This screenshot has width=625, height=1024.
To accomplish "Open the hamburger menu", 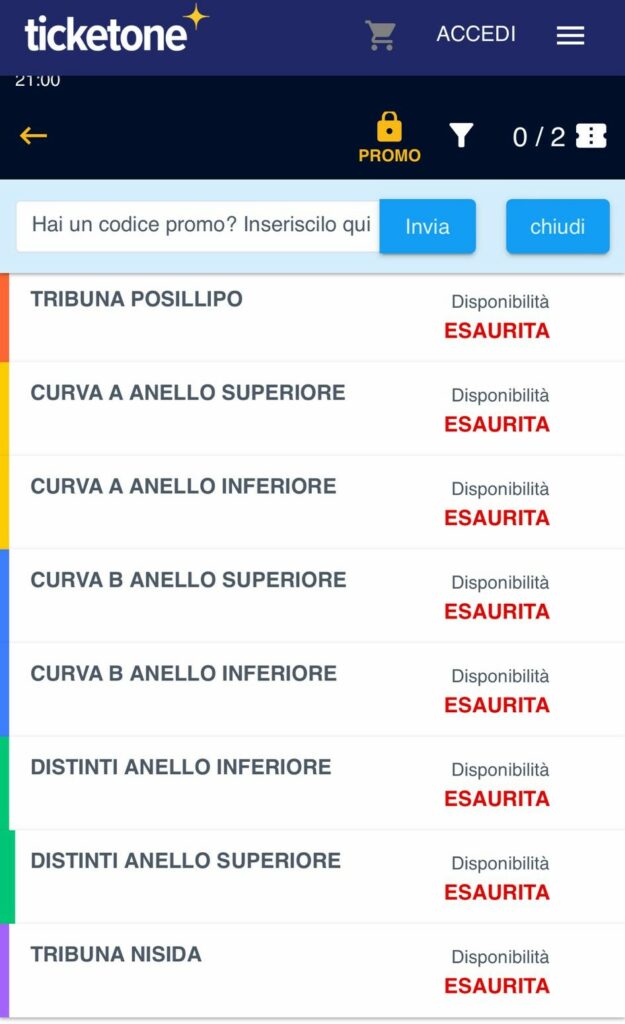I will (x=570, y=35).
